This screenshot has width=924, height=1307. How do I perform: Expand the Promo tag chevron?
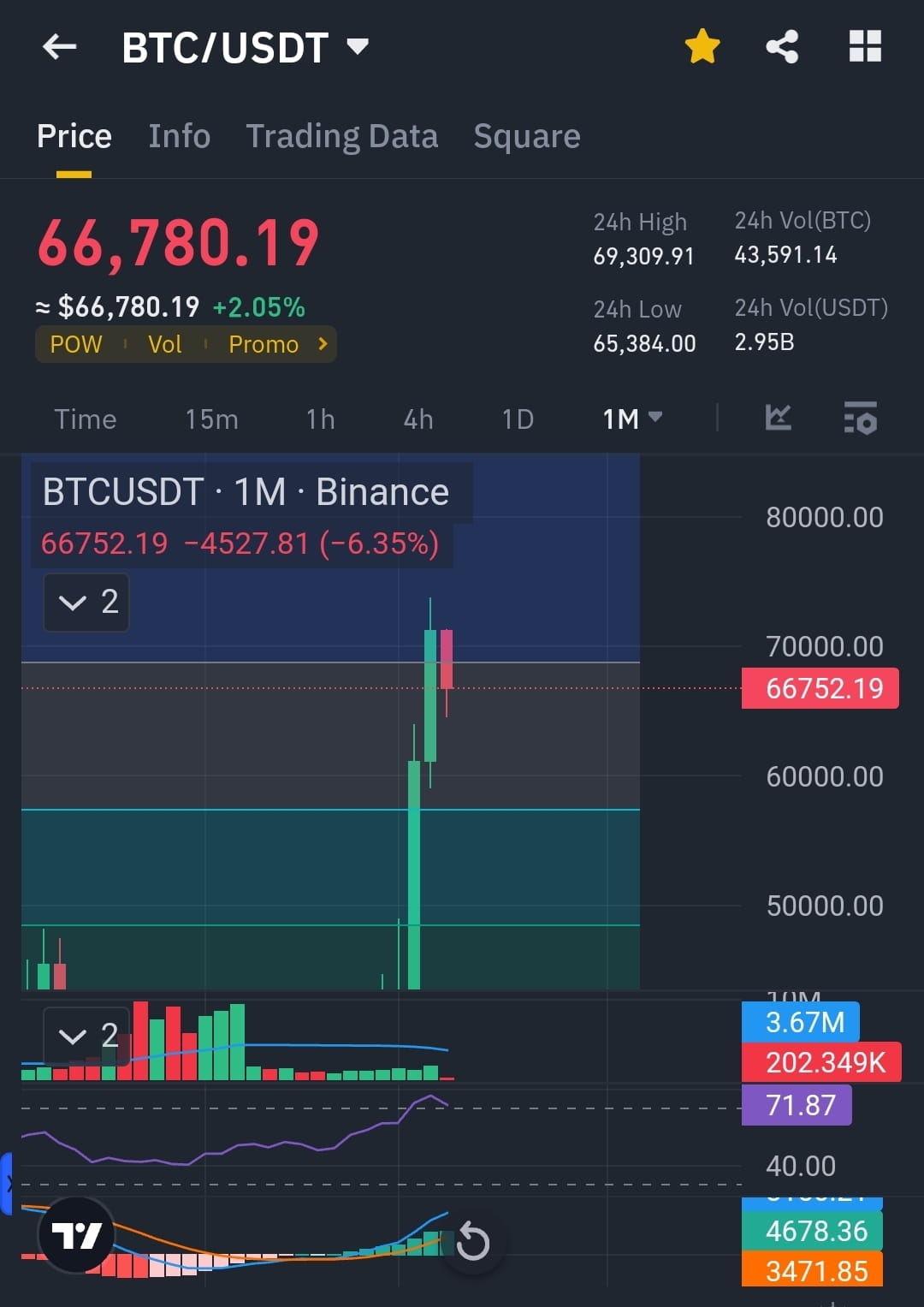tap(323, 344)
